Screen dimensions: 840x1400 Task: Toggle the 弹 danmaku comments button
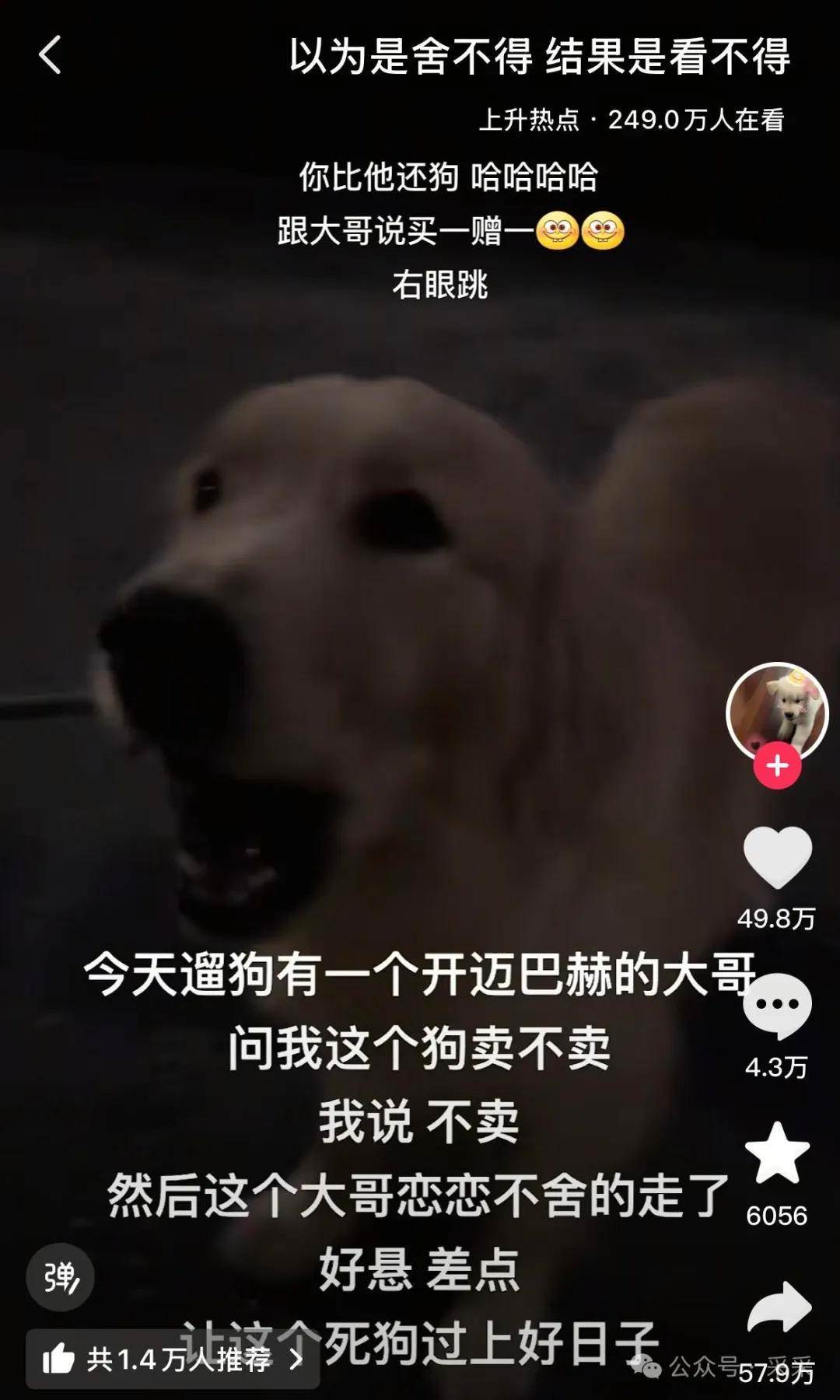60,1277
